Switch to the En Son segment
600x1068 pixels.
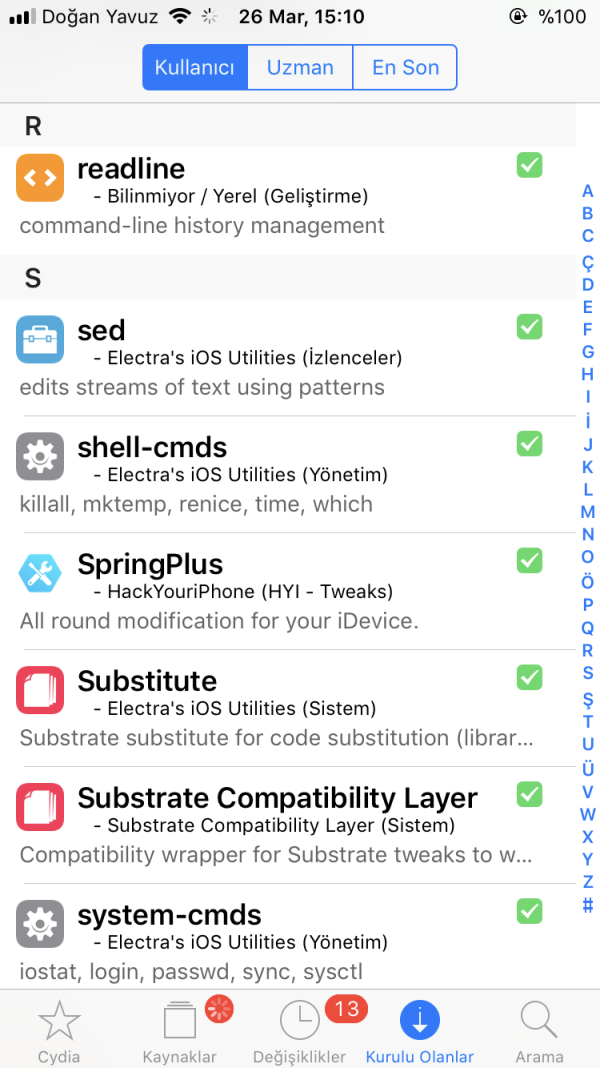tap(405, 68)
